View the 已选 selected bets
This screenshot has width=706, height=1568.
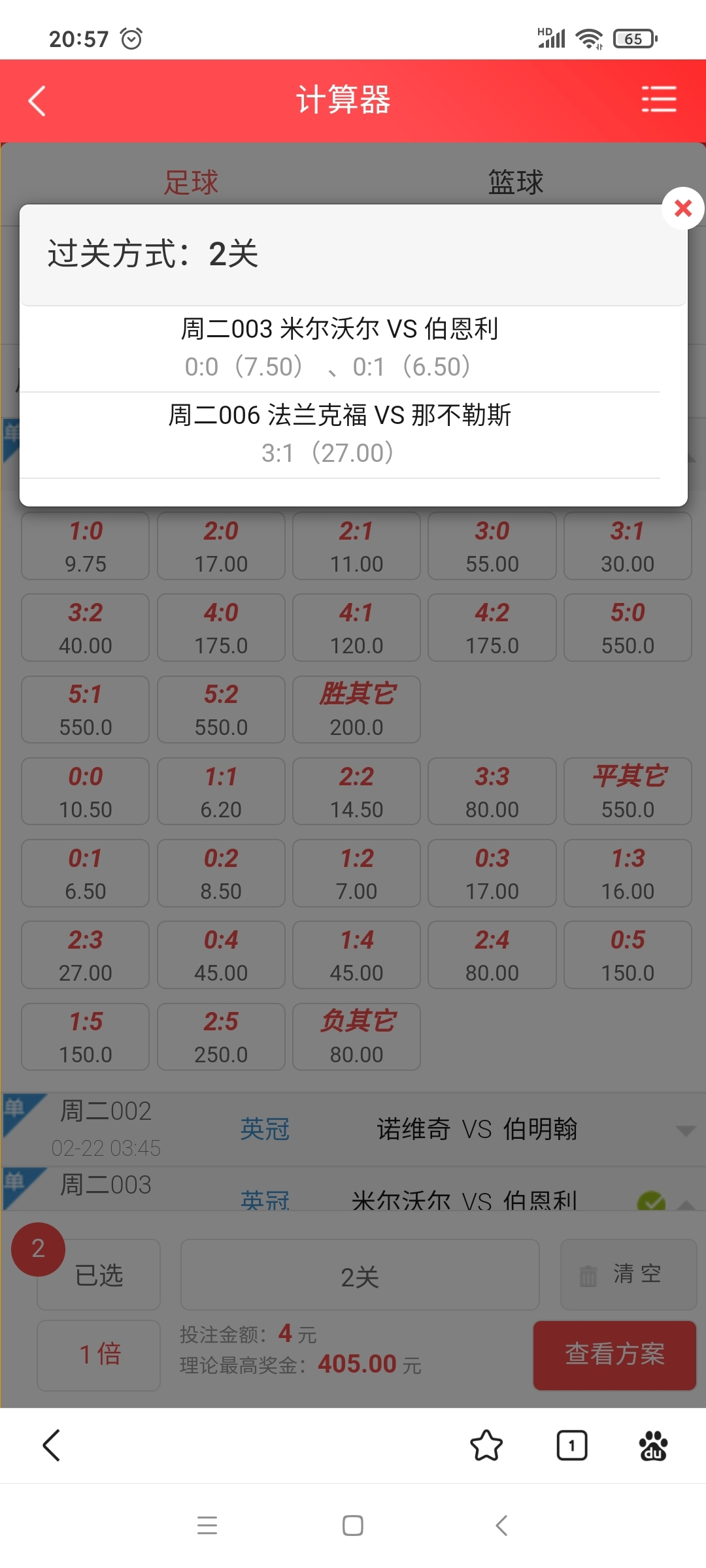[x=99, y=1275]
